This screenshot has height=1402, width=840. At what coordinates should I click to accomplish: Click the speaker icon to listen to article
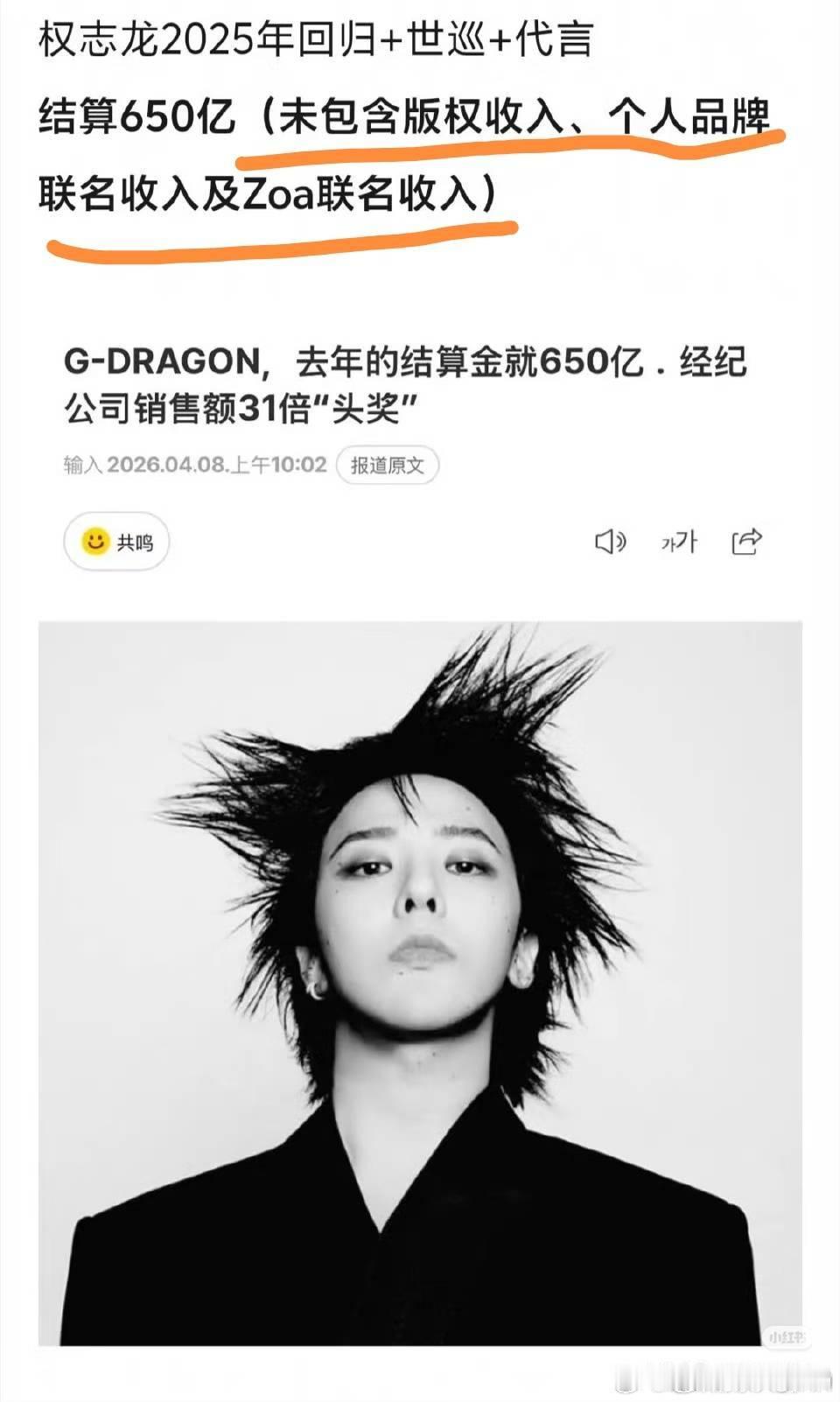tap(612, 543)
